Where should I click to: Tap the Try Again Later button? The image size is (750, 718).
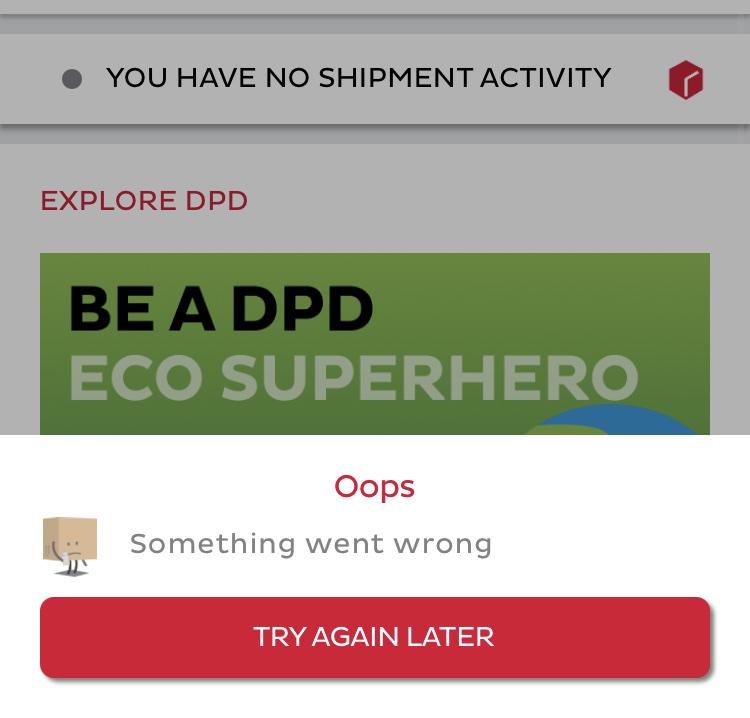[375, 637]
